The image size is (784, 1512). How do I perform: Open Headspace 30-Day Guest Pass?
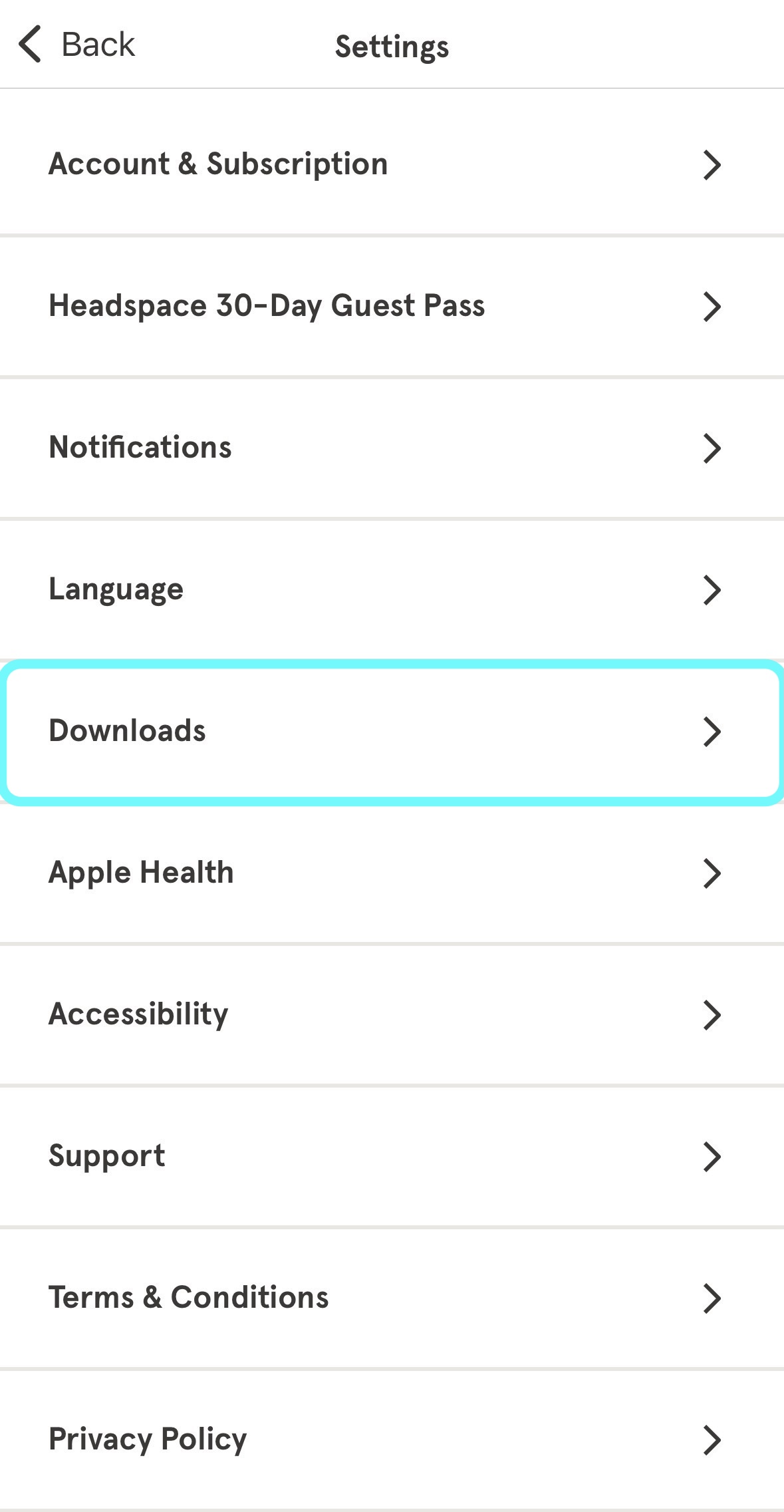click(392, 306)
